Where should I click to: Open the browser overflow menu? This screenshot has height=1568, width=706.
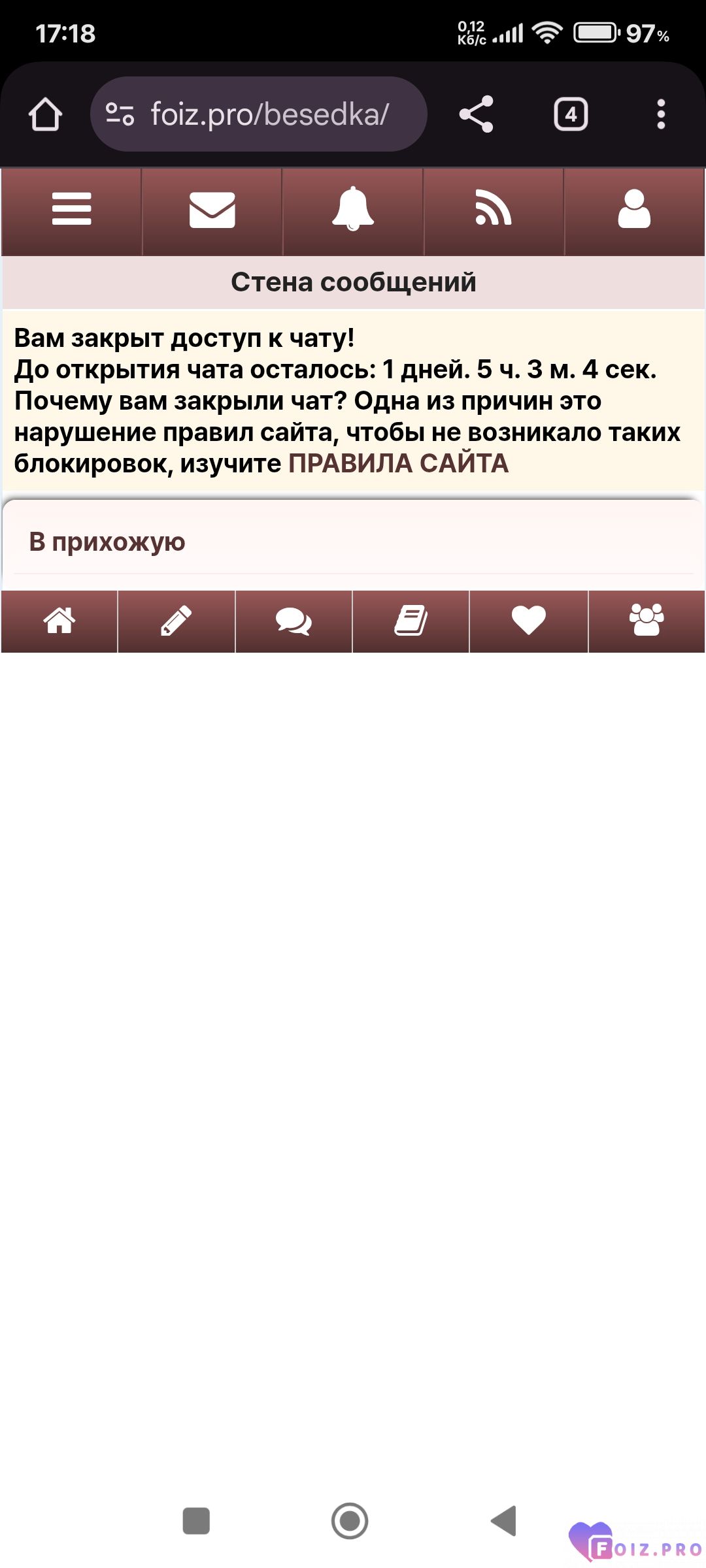tap(661, 114)
